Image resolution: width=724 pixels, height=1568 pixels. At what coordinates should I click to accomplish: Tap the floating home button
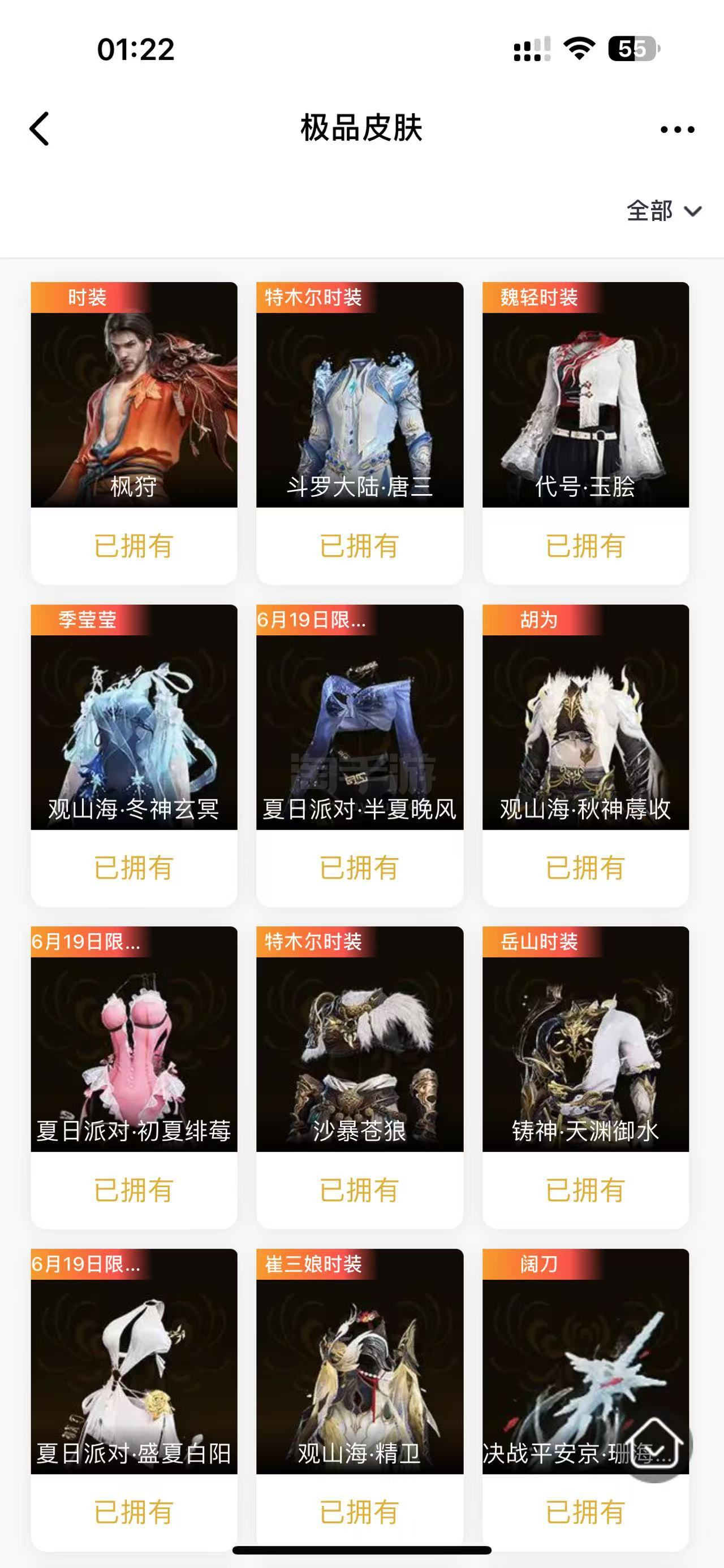656,1444
